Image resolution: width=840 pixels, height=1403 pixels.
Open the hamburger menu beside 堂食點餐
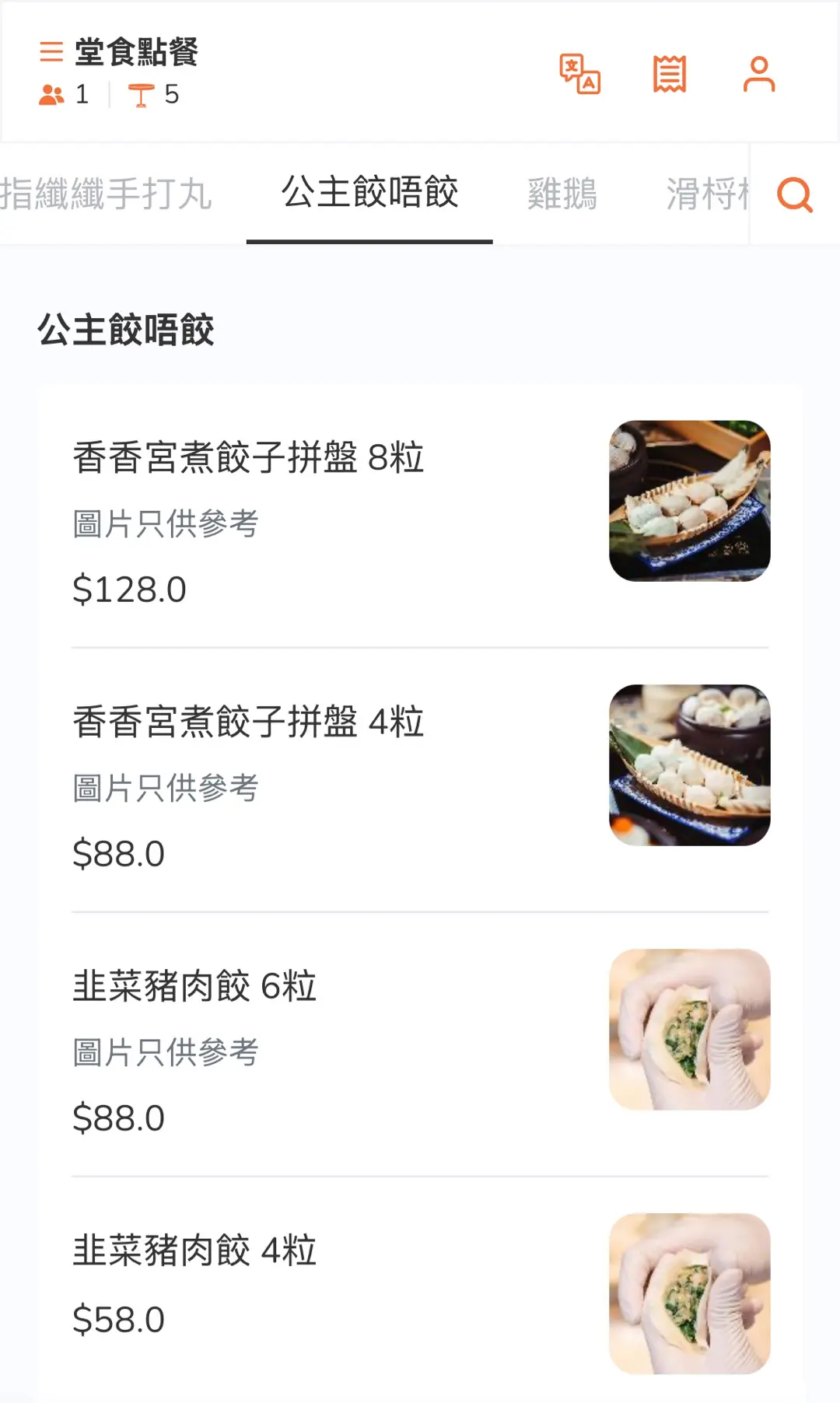tap(51, 52)
